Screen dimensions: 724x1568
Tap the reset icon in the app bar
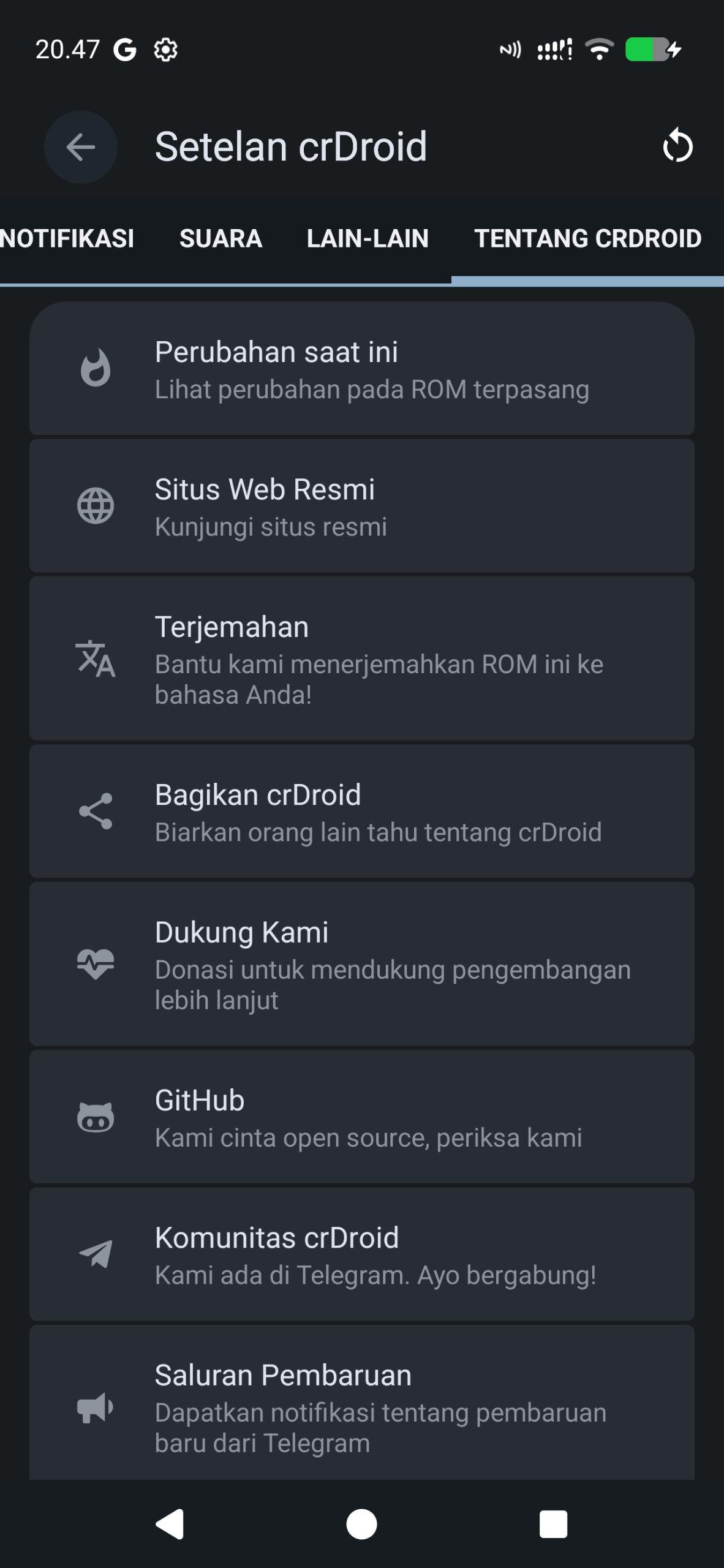677,147
